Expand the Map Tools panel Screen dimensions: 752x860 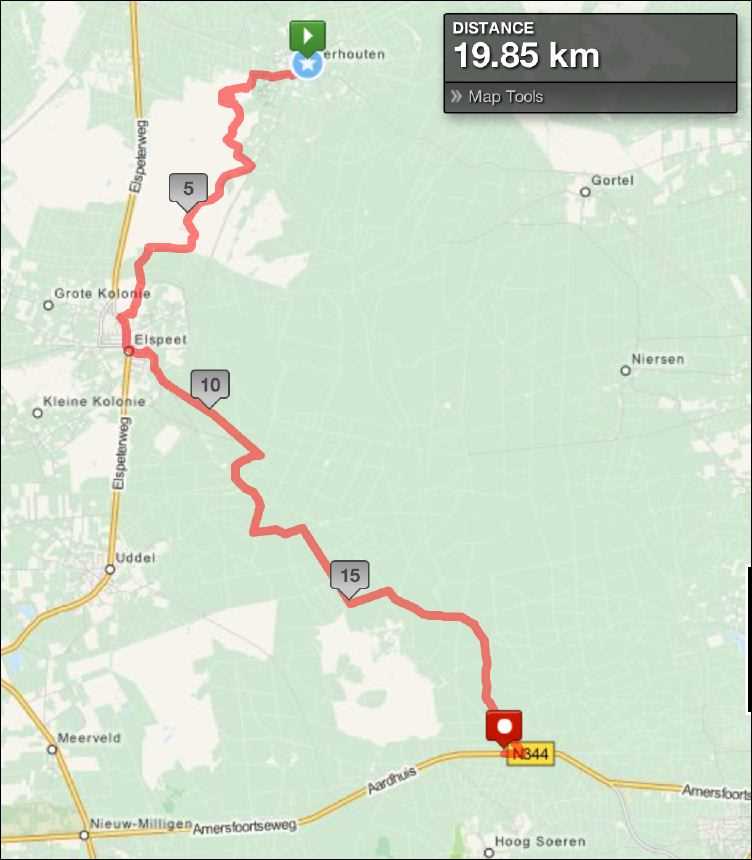click(505, 97)
